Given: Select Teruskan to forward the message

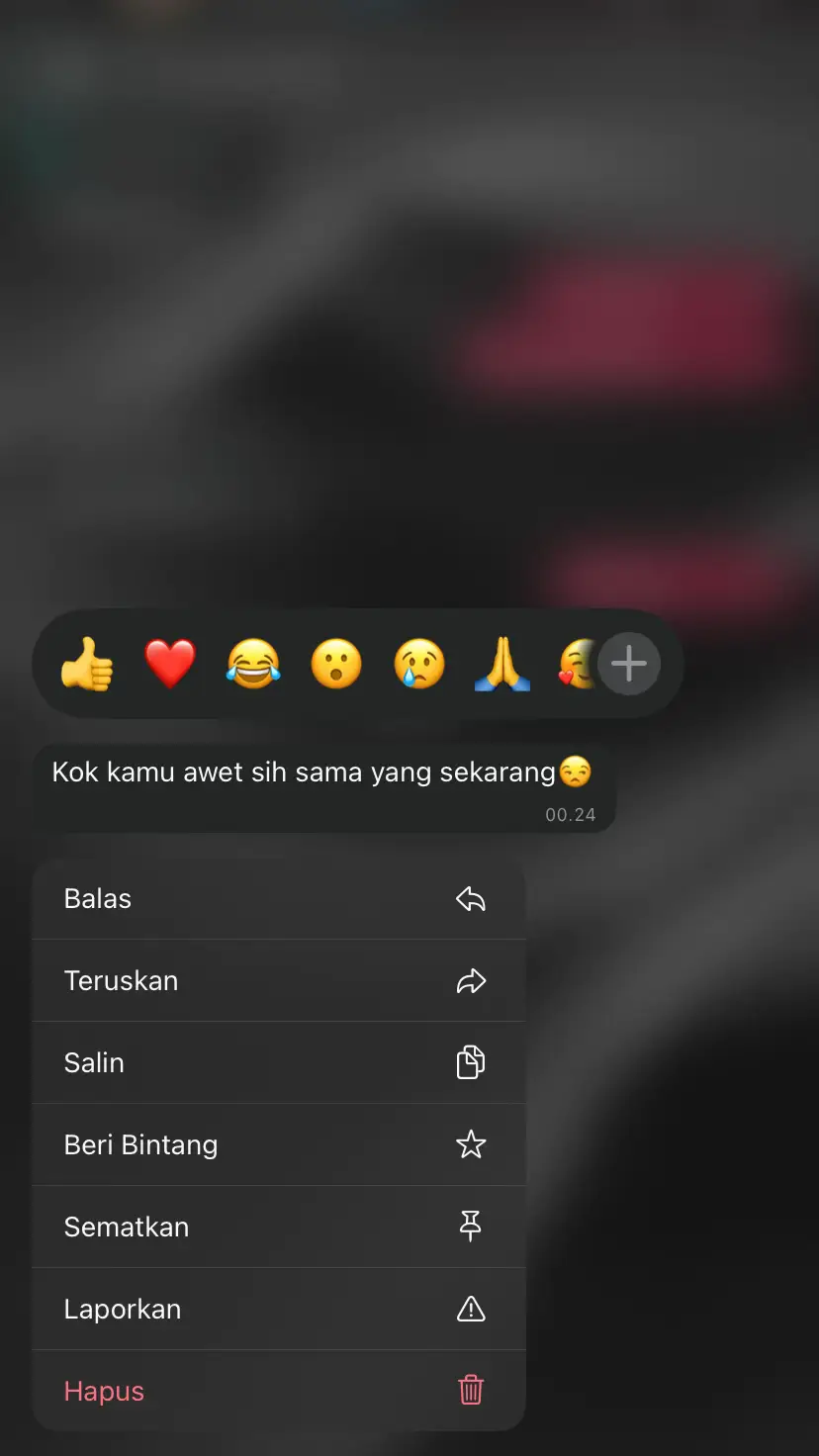Looking at the screenshot, I should [121, 980].
